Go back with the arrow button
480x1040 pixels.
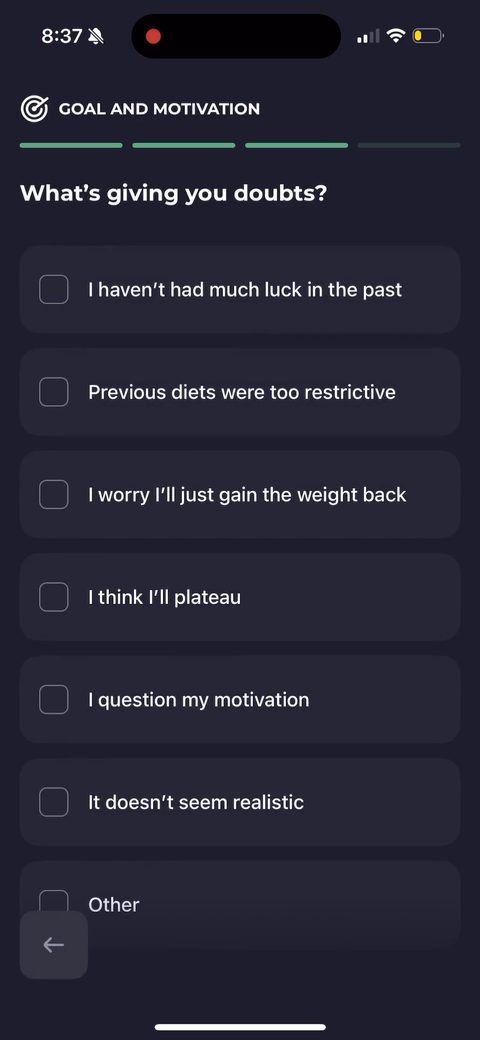click(54, 944)
